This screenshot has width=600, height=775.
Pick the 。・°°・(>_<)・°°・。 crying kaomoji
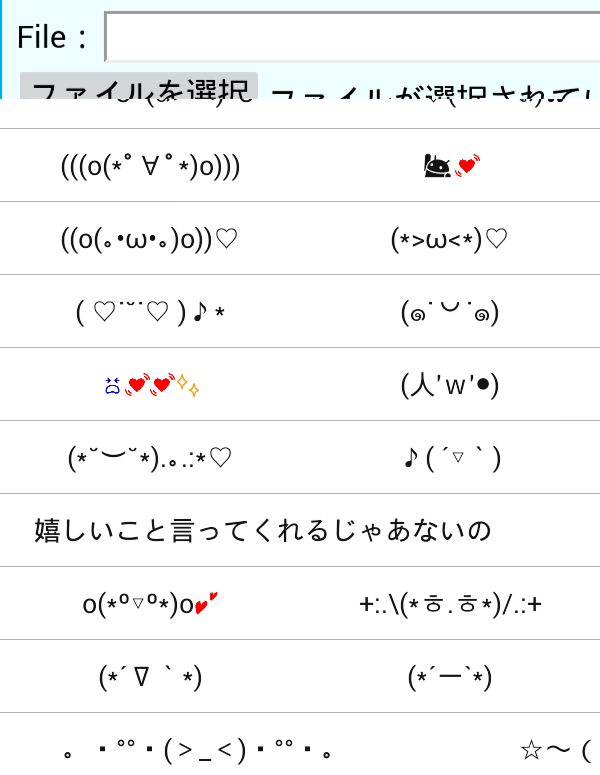[198, 749]
